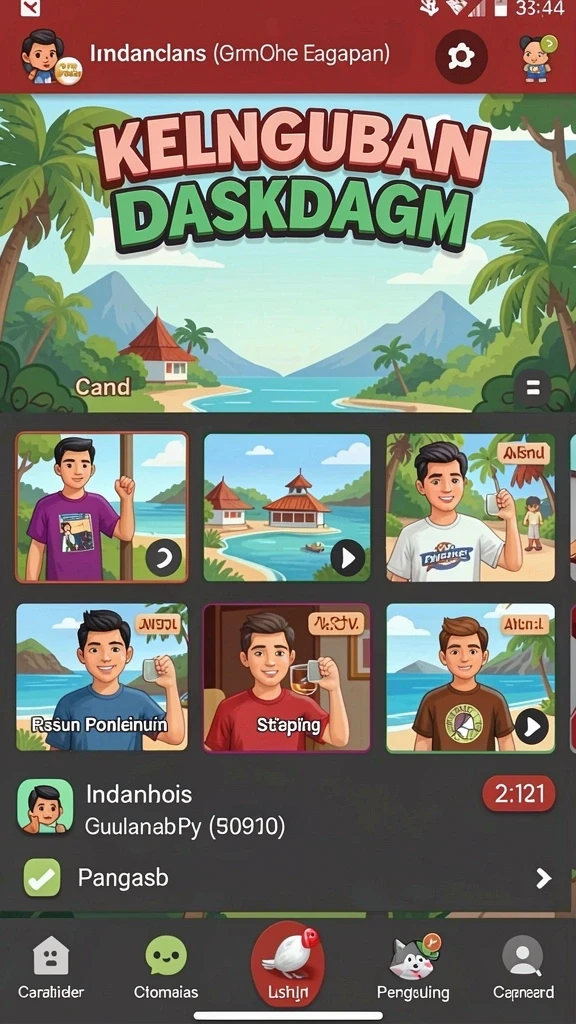Open the Rssun Ponleinuin tile

pos(102,677)
